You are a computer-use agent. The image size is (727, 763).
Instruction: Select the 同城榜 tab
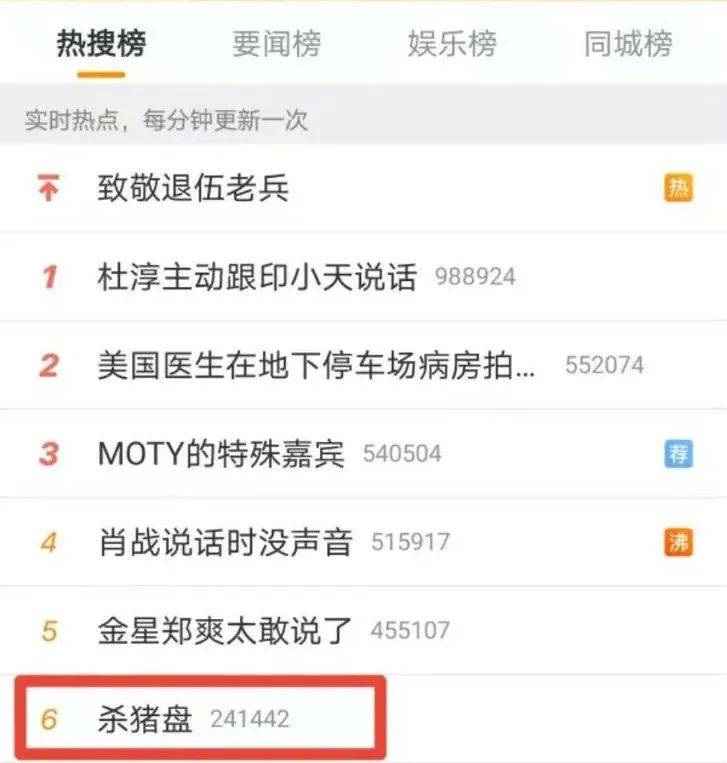click(x=628, y=44)
